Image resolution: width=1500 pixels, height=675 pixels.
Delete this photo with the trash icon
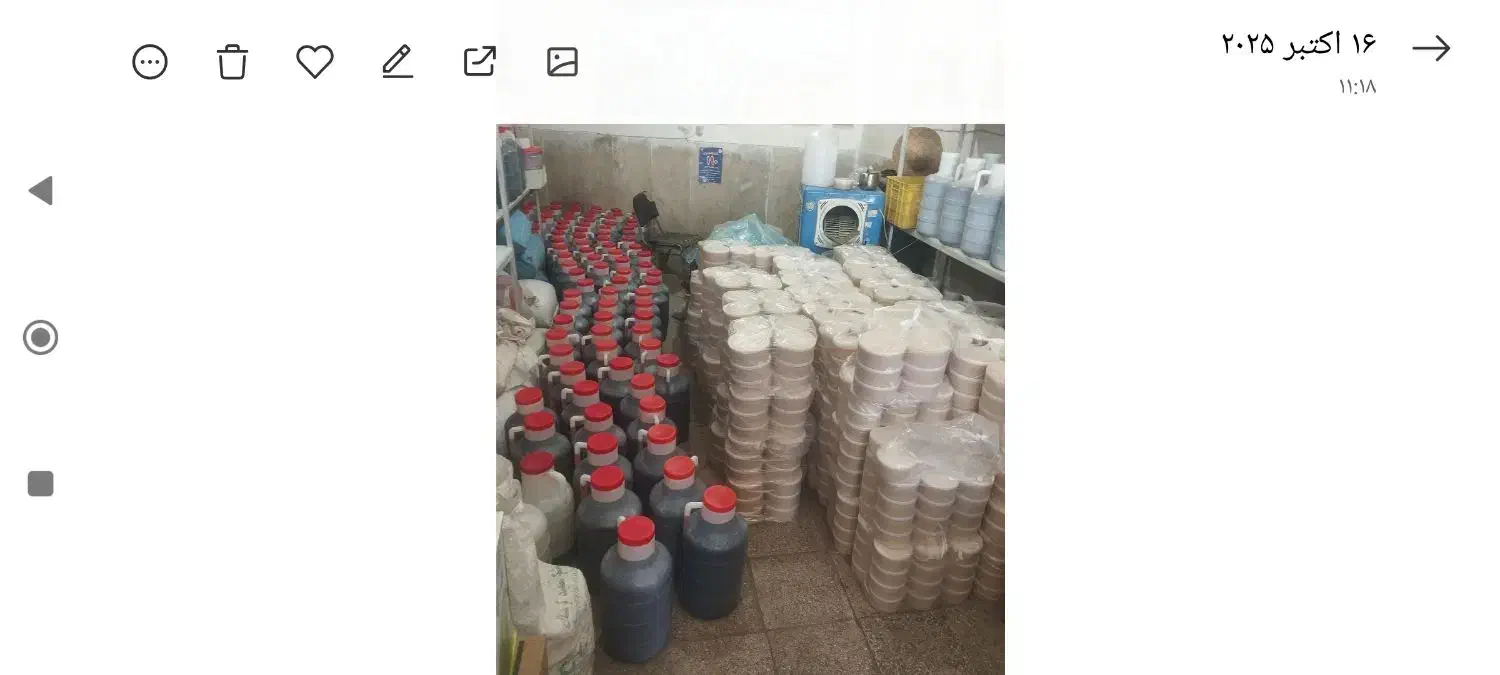[232, 62]
